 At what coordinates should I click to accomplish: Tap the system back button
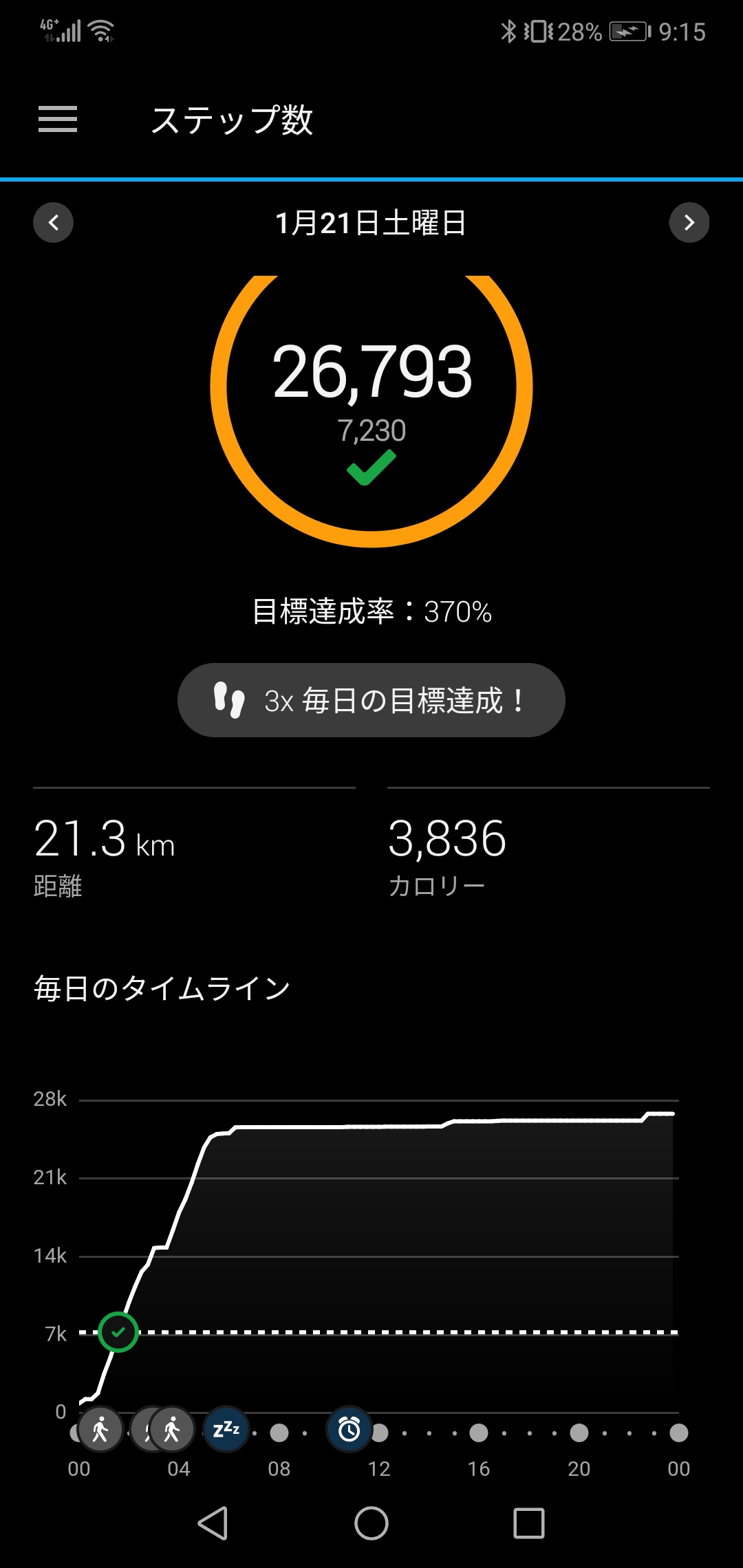[x=213, y=1523]
